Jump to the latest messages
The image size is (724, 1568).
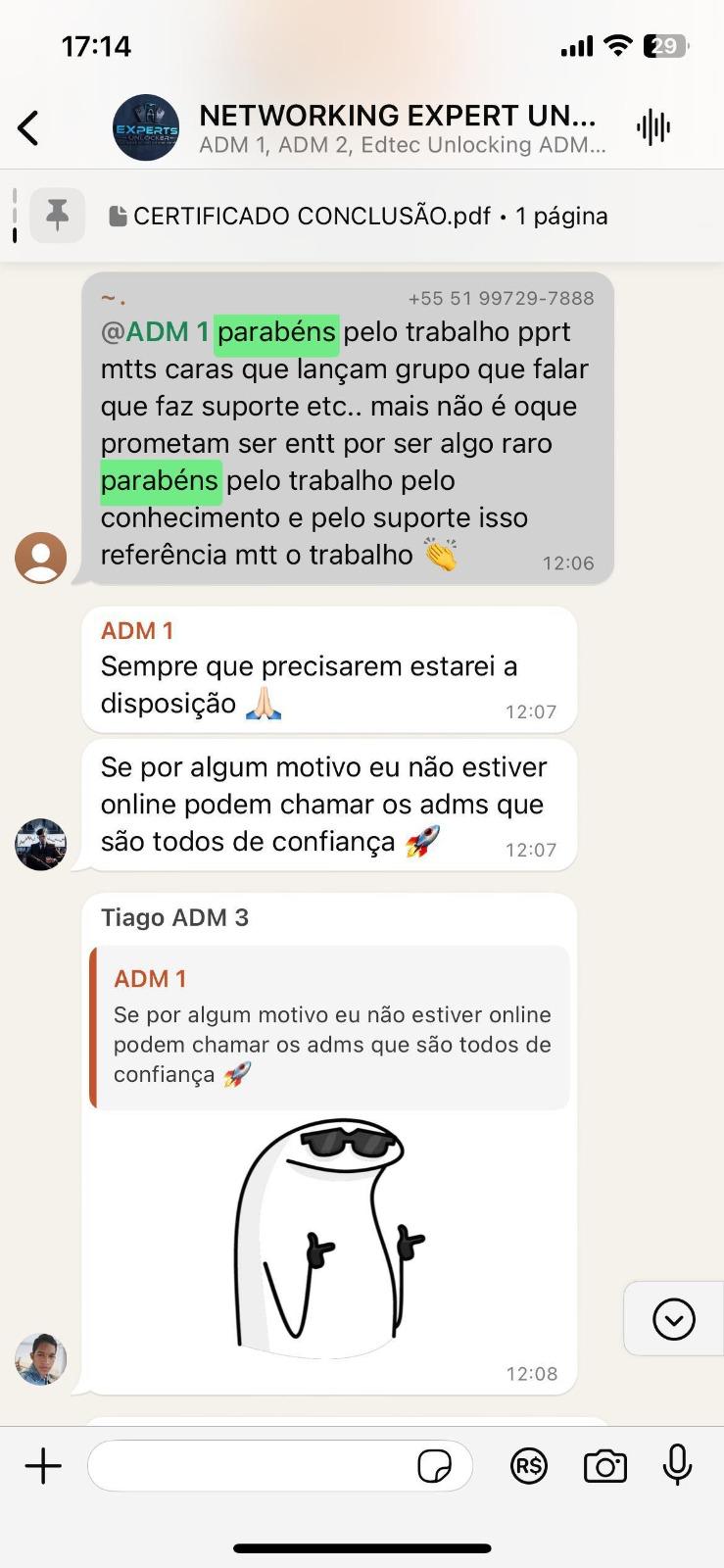coord(674,1319)
